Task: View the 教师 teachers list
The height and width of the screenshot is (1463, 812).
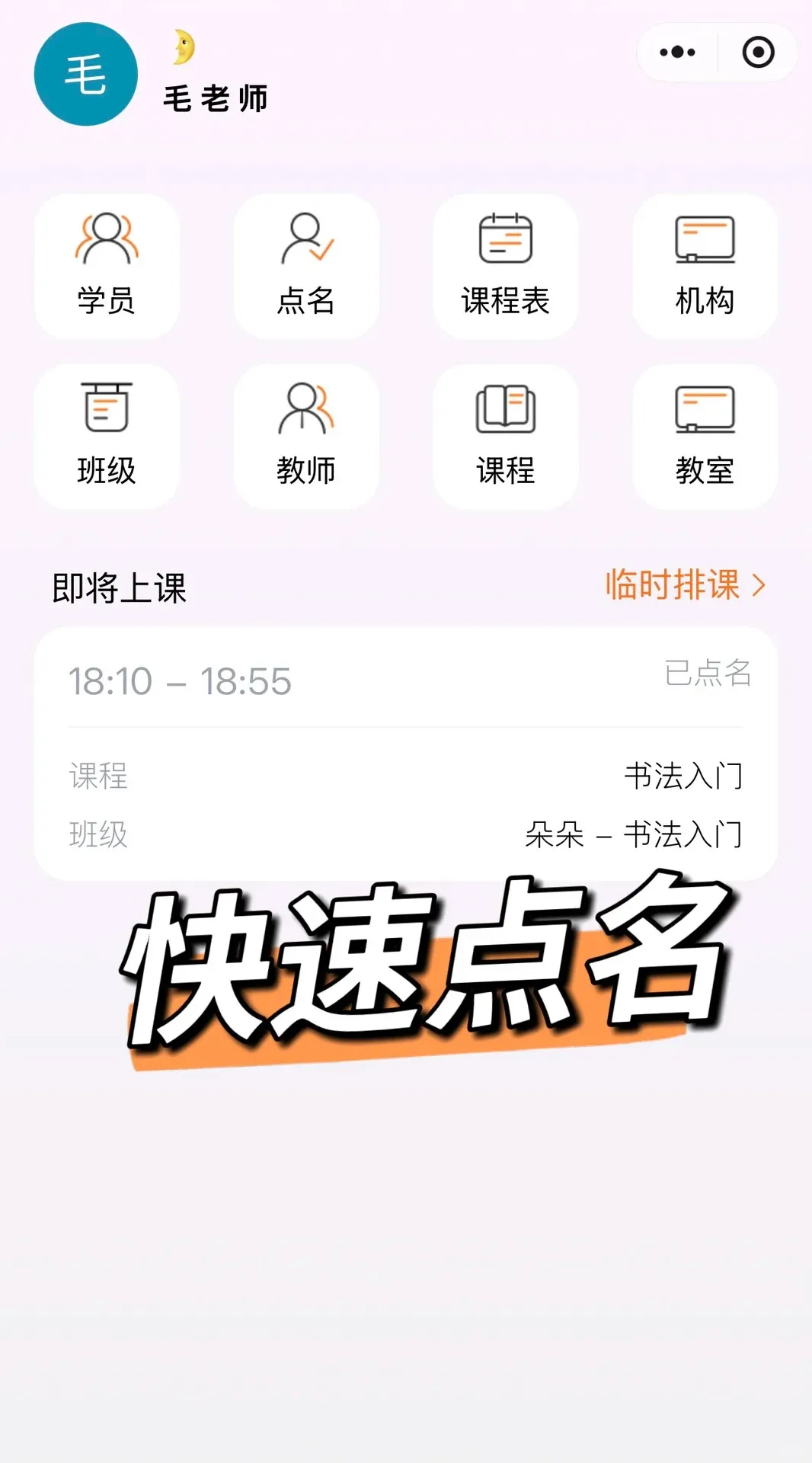Action: point(306,436)
